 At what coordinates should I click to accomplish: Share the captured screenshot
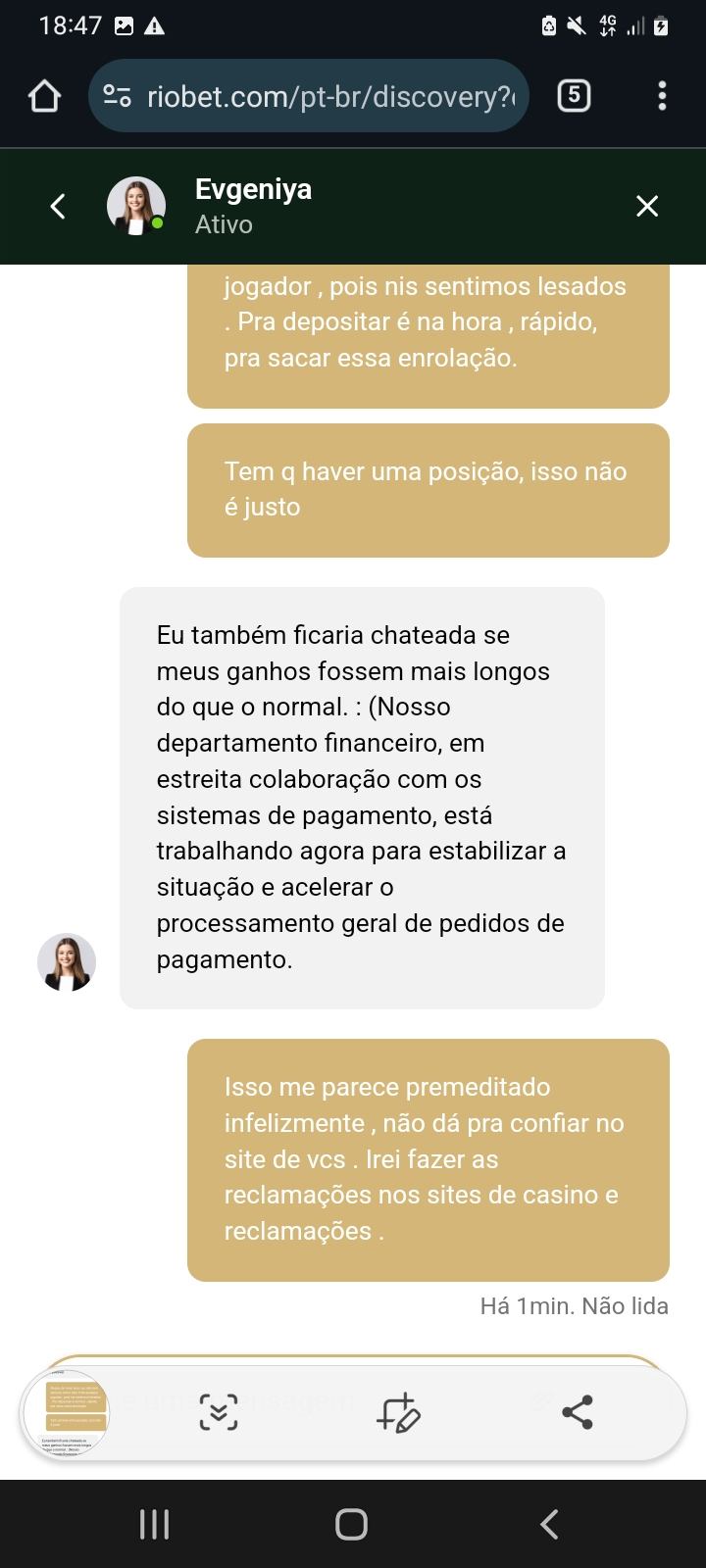coord(578,1413)
